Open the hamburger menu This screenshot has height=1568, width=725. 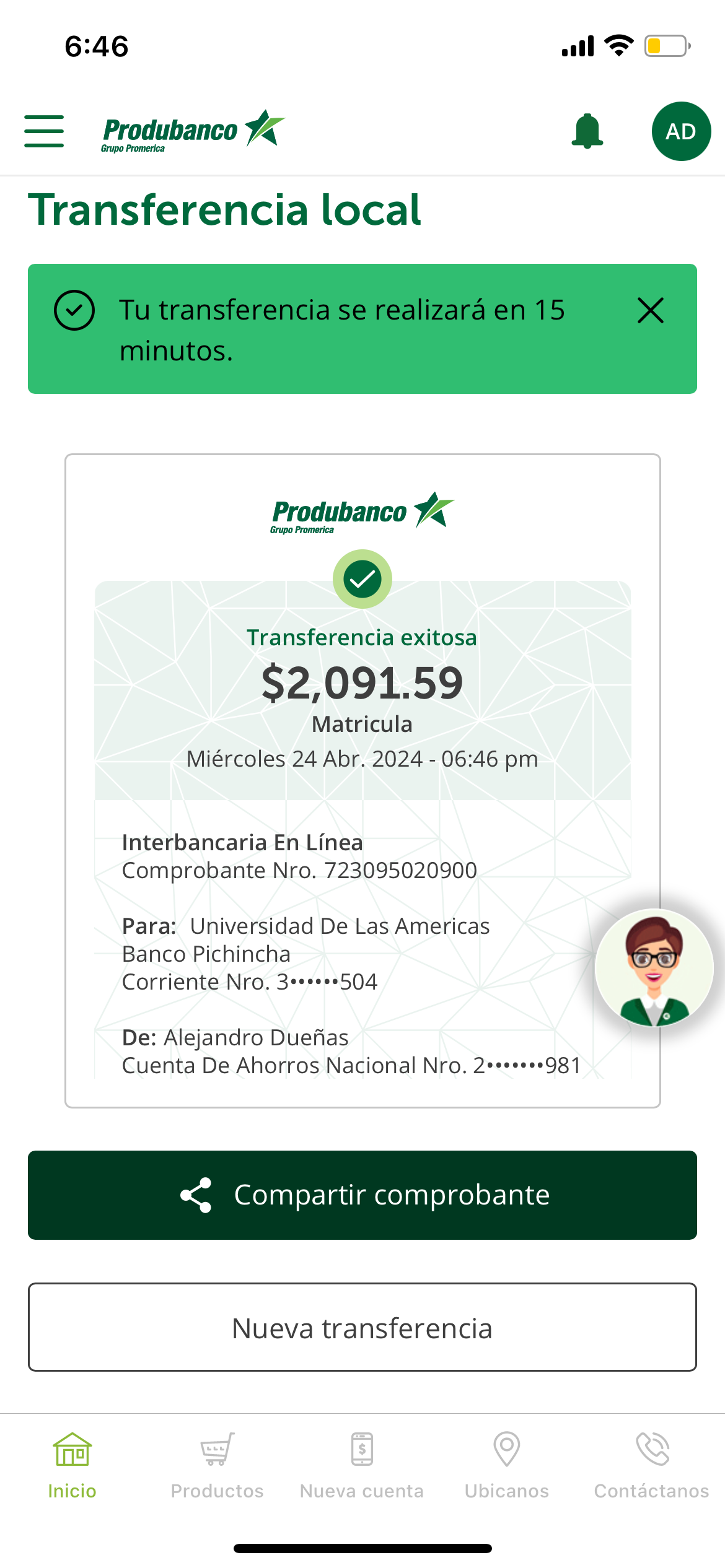[44, 131]
